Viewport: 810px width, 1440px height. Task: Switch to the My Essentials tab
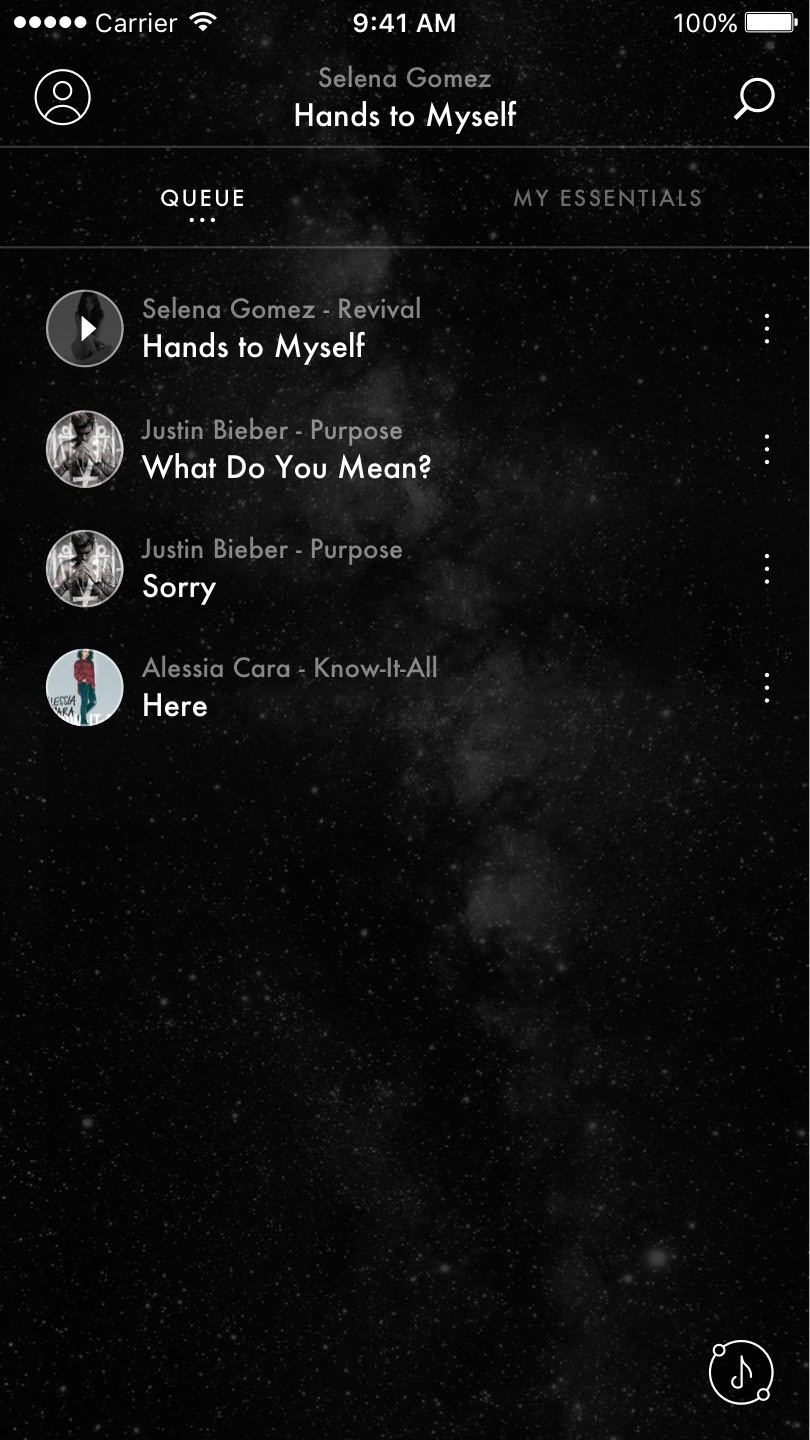(607, 198)
